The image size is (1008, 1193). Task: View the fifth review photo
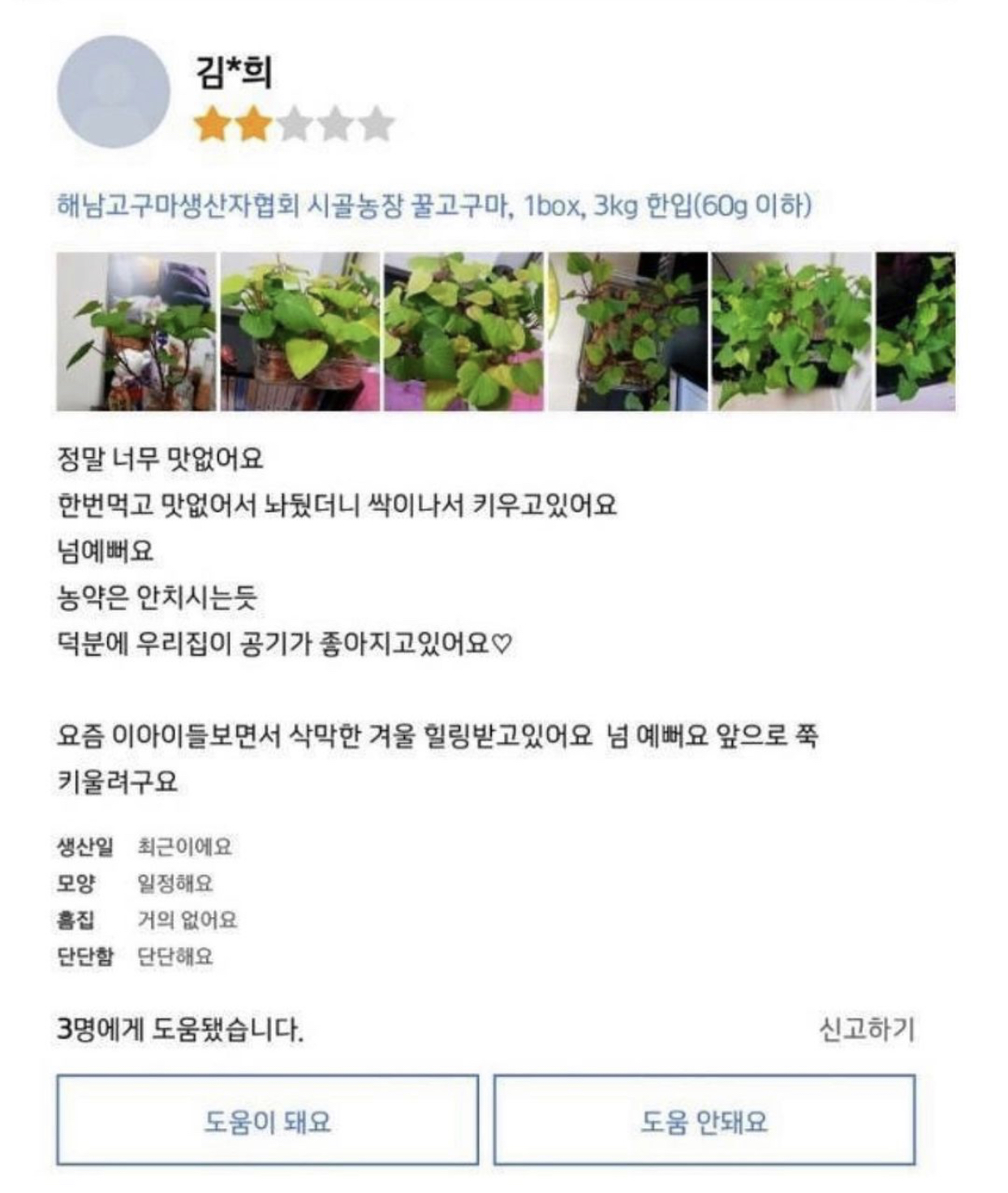[791, 331]
